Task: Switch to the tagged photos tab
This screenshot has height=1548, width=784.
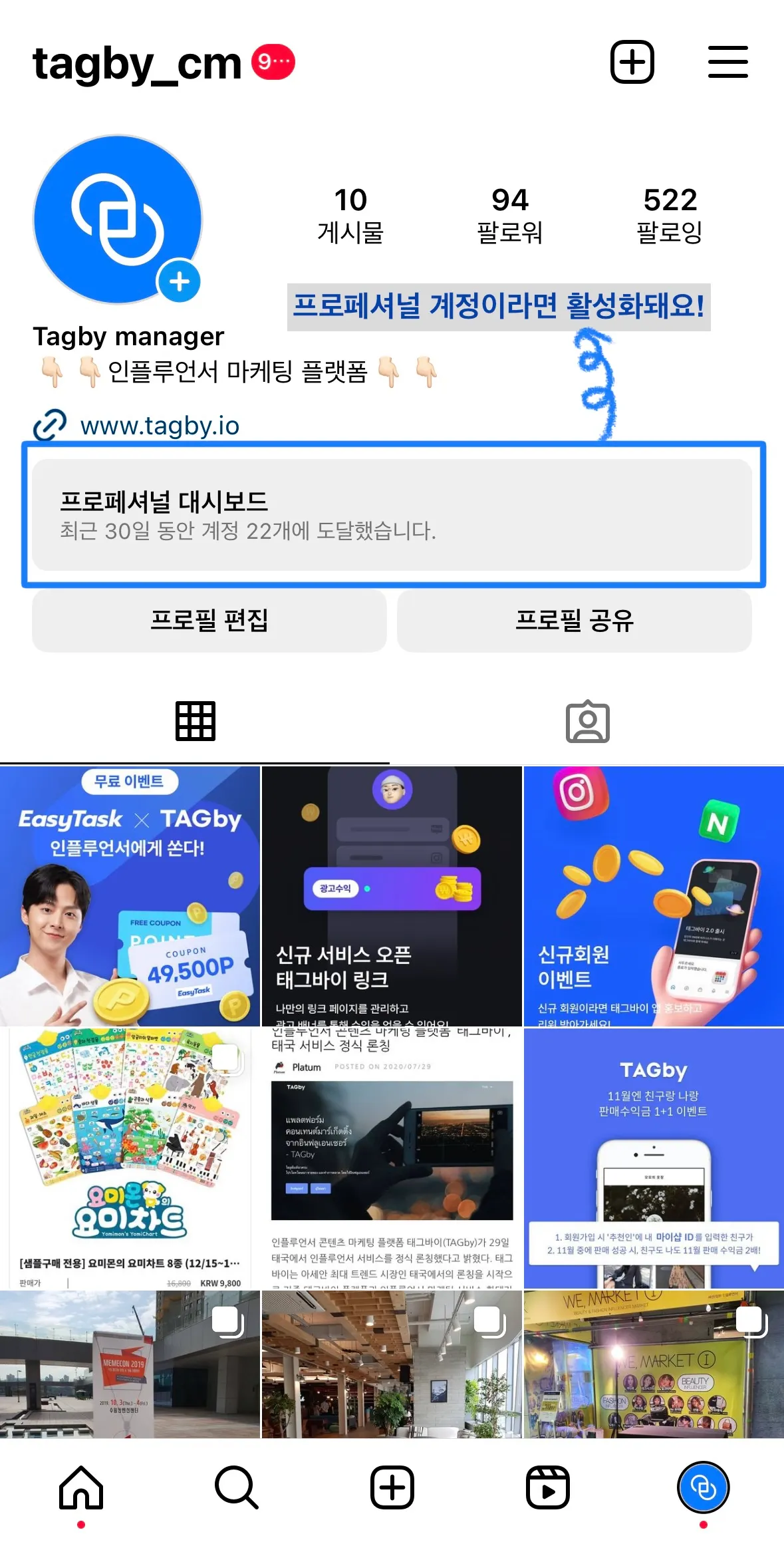Action: click(588, 721)
